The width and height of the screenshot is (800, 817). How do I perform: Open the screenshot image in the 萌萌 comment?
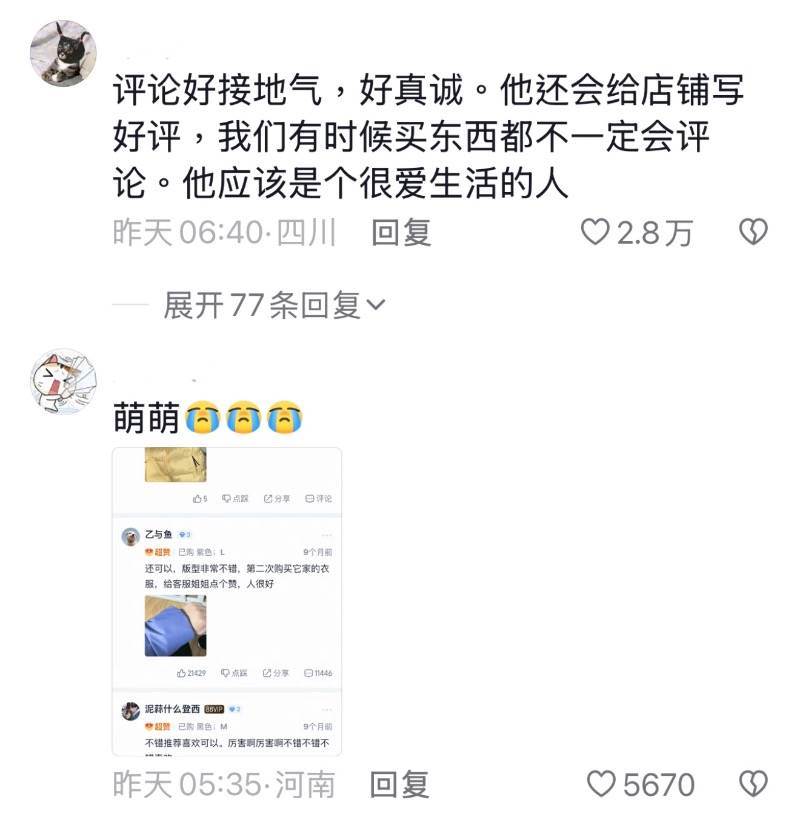(x=227, y=600)
